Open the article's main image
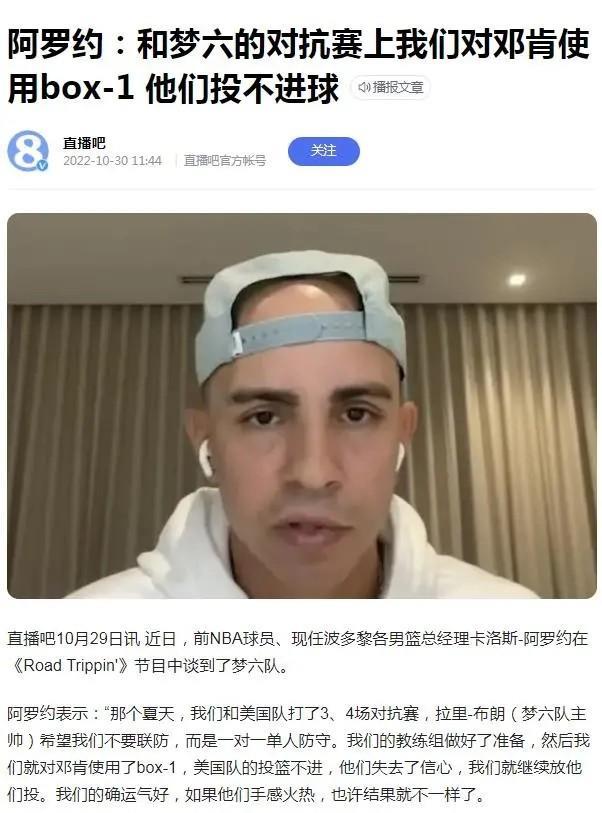This screenshot has height=813, width=602. [x=301, y=405]
